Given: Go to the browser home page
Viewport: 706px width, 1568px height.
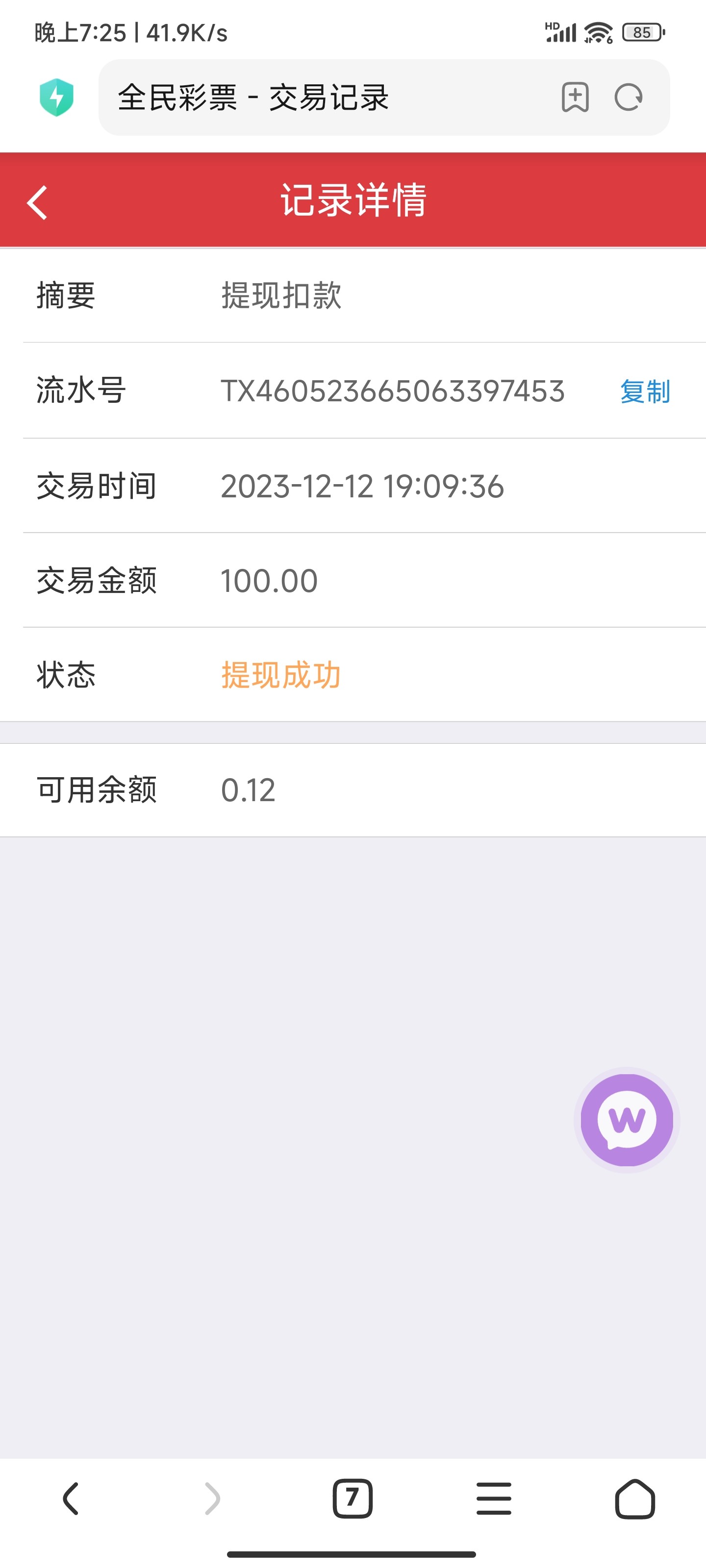Looking at the screenshot, I should coord(635,1498).
